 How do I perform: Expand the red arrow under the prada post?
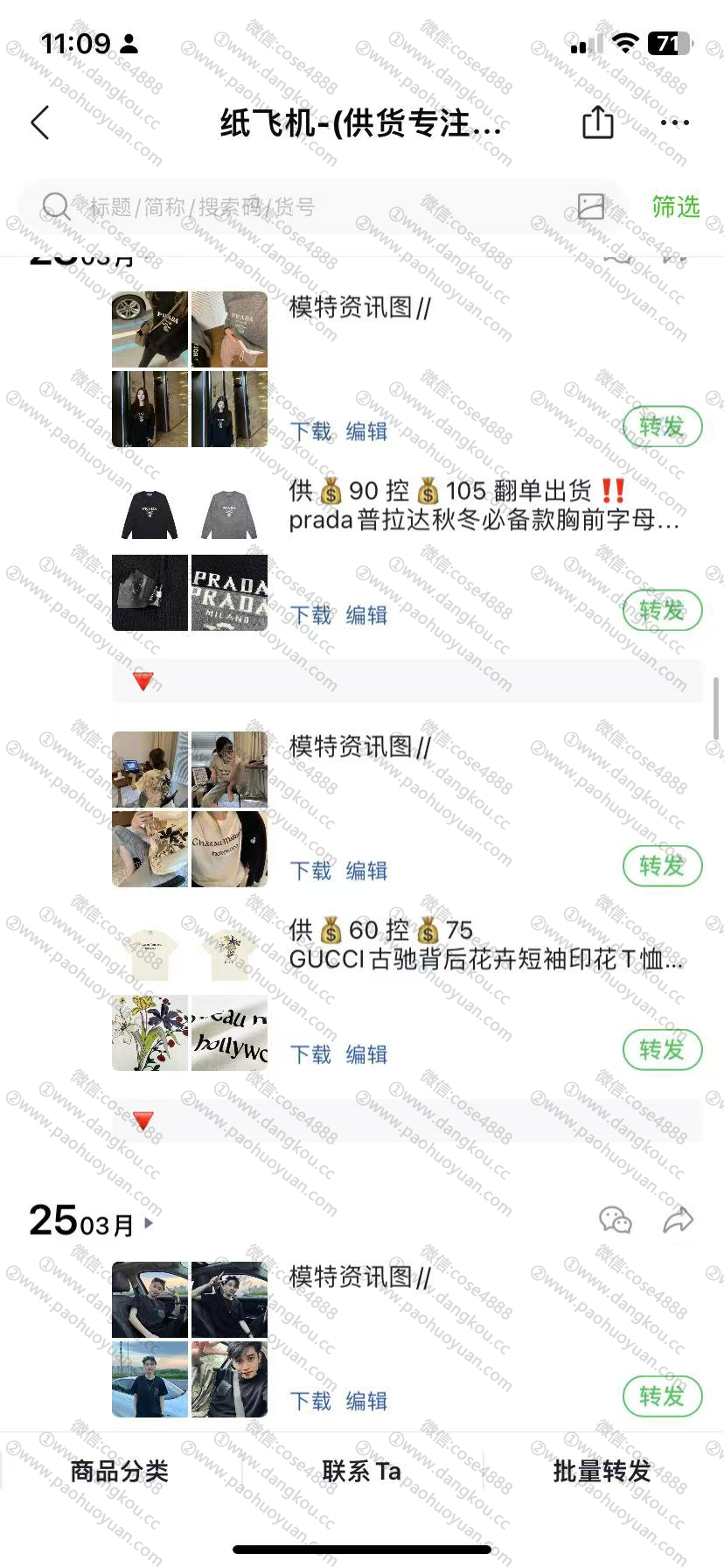coord(143,681)
